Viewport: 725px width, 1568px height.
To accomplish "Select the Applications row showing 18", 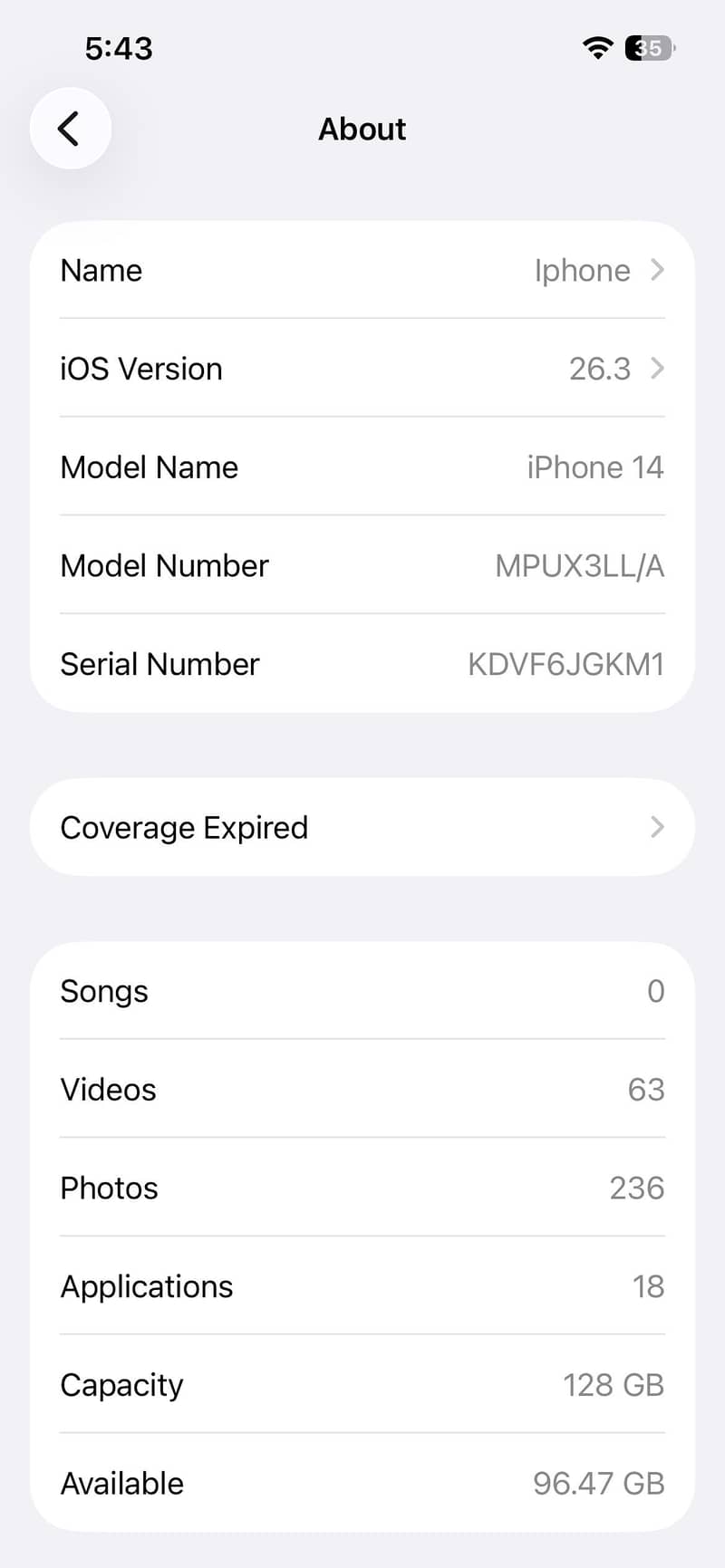I will (362, 1286).
